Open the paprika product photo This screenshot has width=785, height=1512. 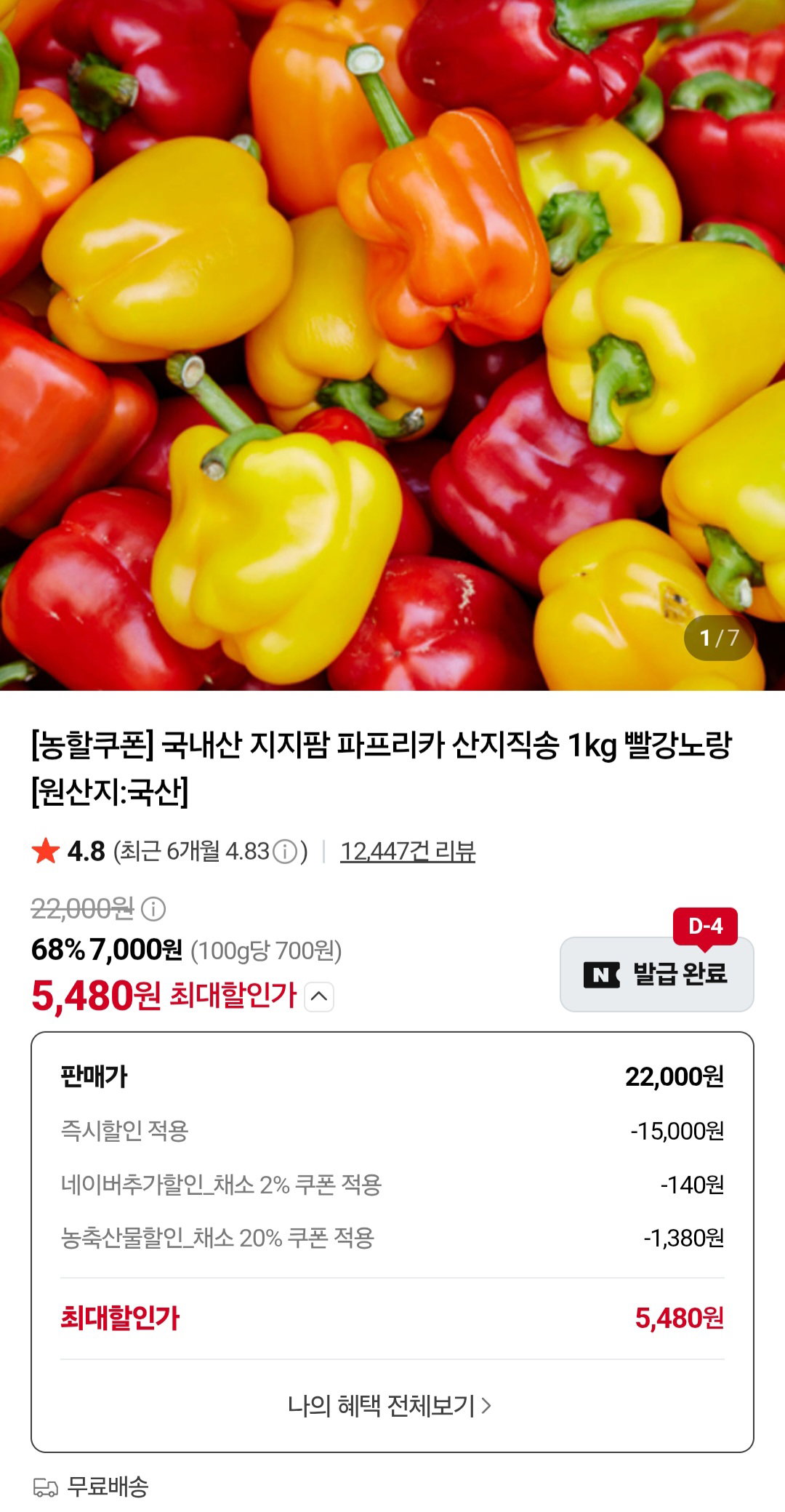tap(392, 345)
